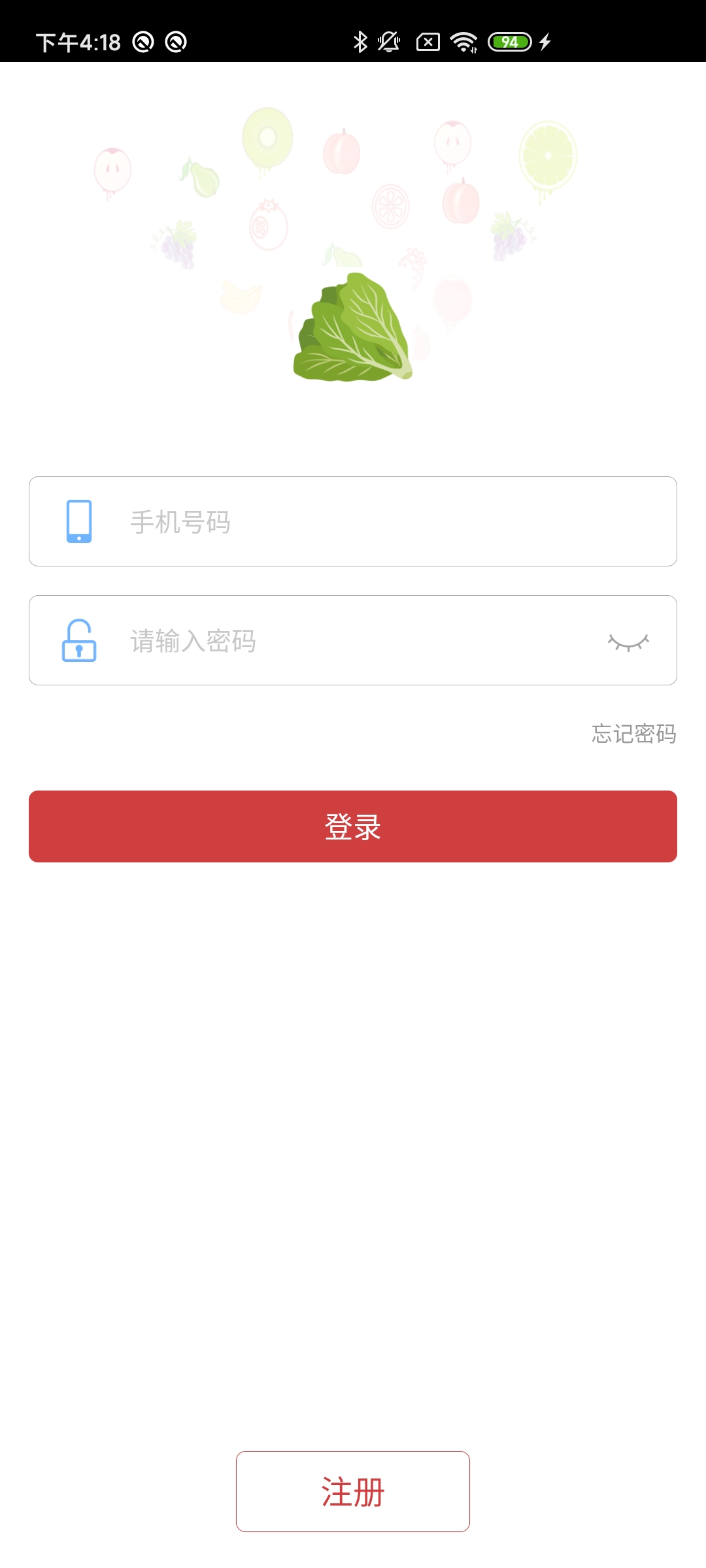Click the Wi-Fi indicator in the status bar

click(x=464, y=41)
